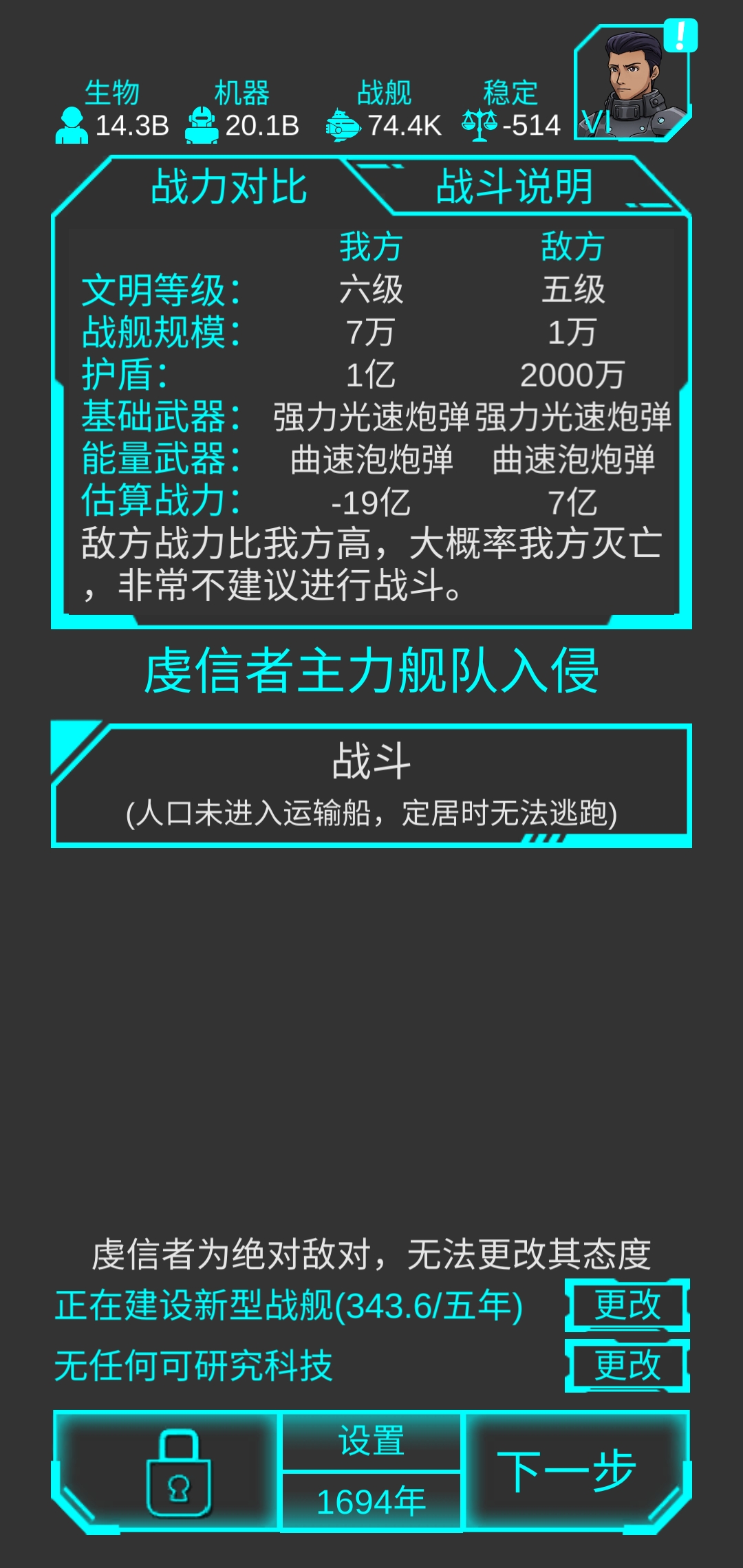743x1568 pixels.
Task: Open the commander avatar with alert badge
Action: [x=632, y=84]
